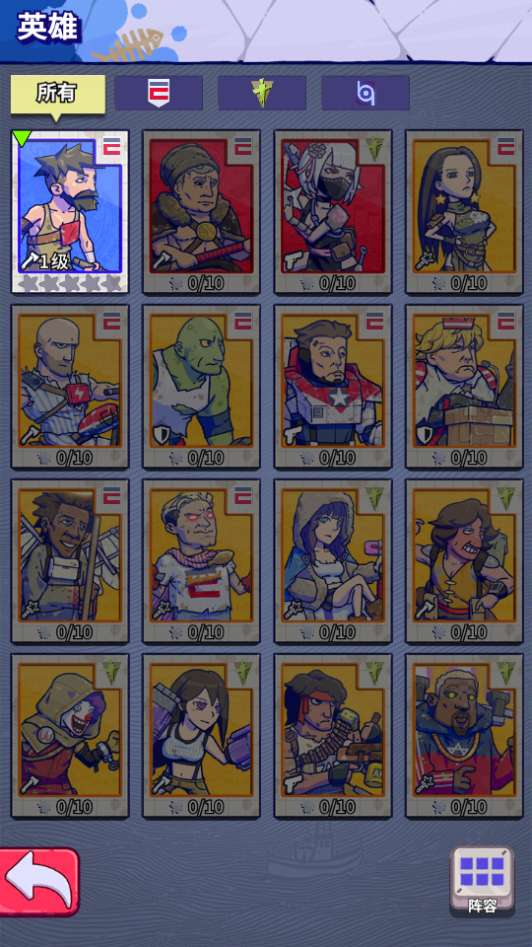Select the 所有 filter tab
Screen dimensions: 532x947
tap(57, 94)
